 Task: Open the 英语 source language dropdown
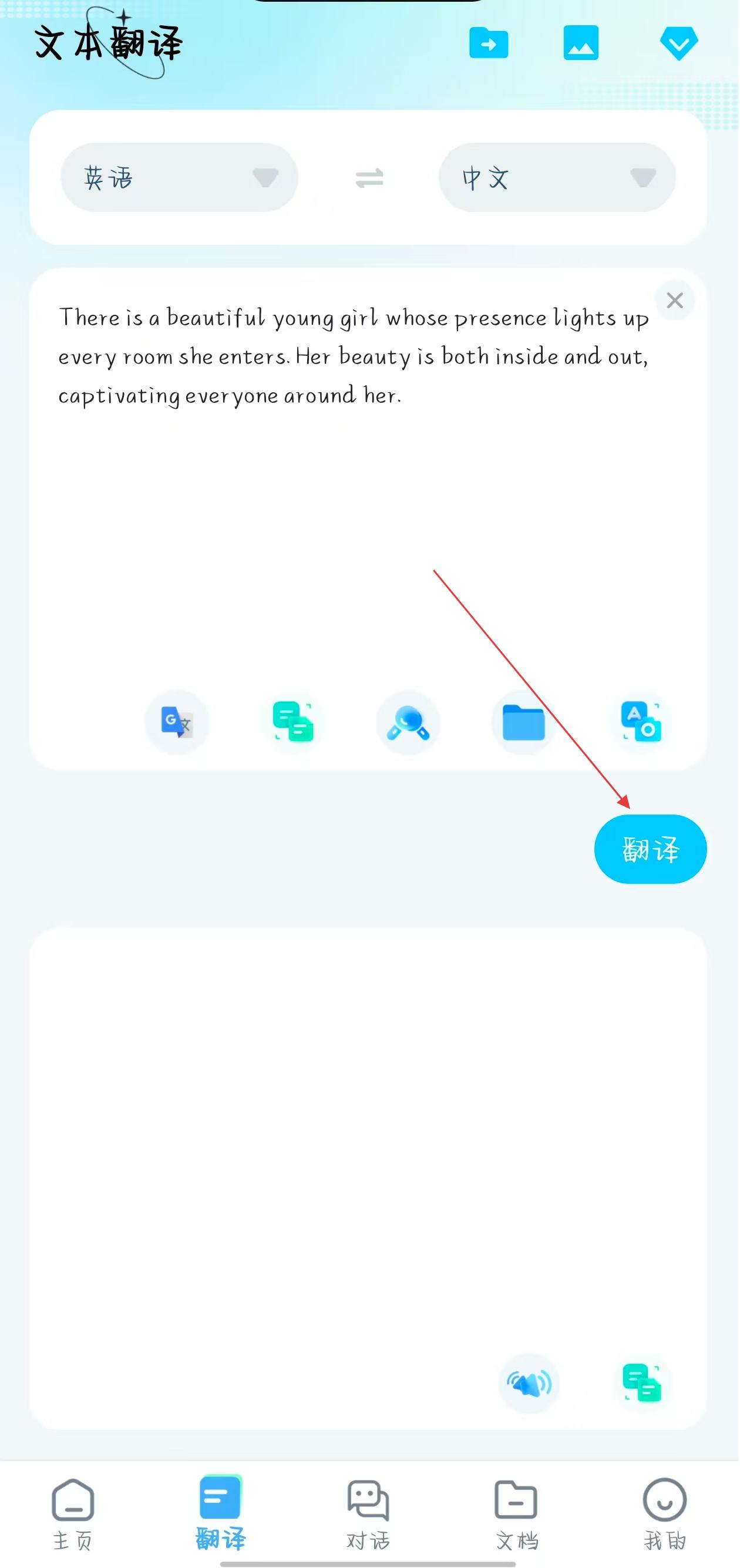179,178
